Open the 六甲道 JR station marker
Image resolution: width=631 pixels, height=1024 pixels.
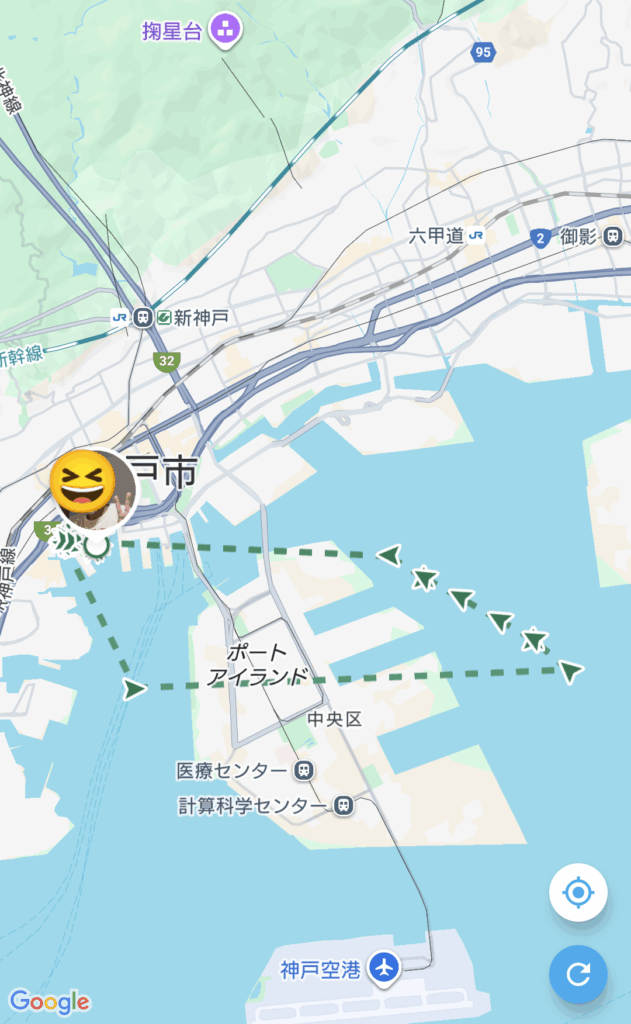(477, 236)
